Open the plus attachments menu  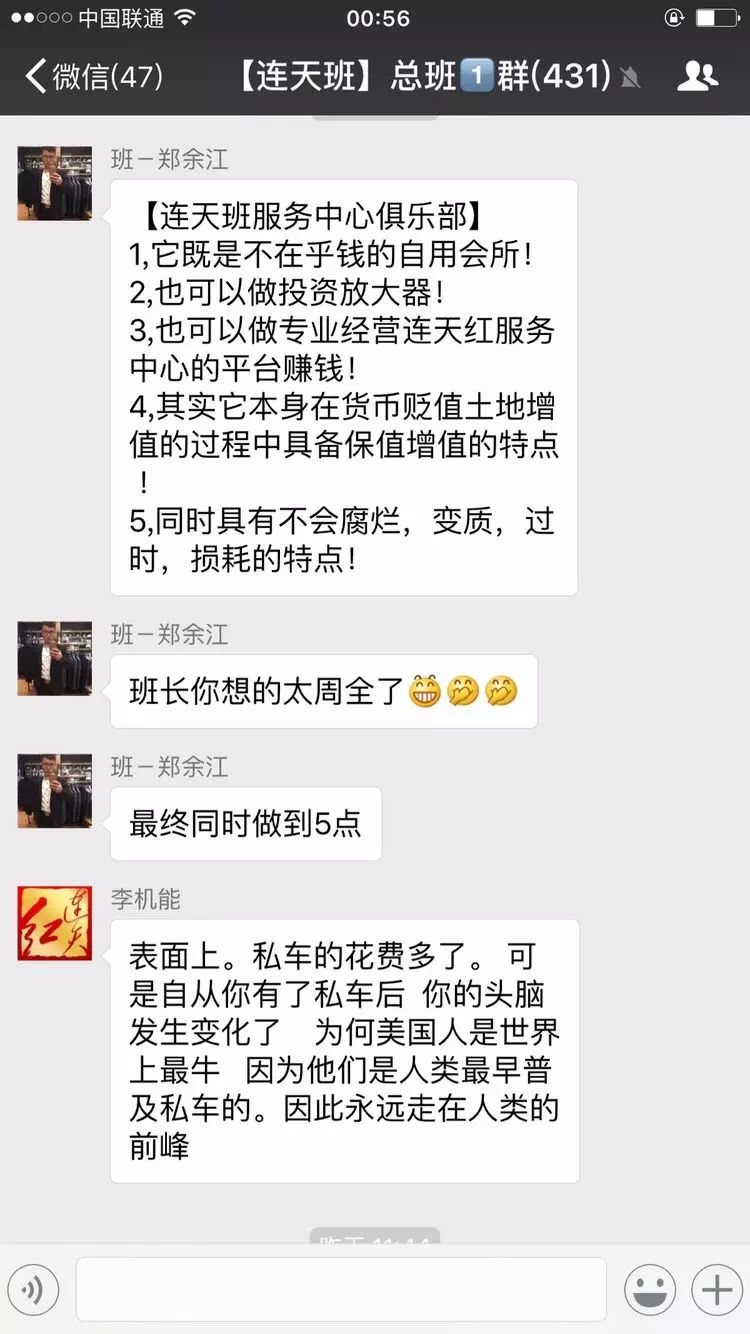point(716,1290)
